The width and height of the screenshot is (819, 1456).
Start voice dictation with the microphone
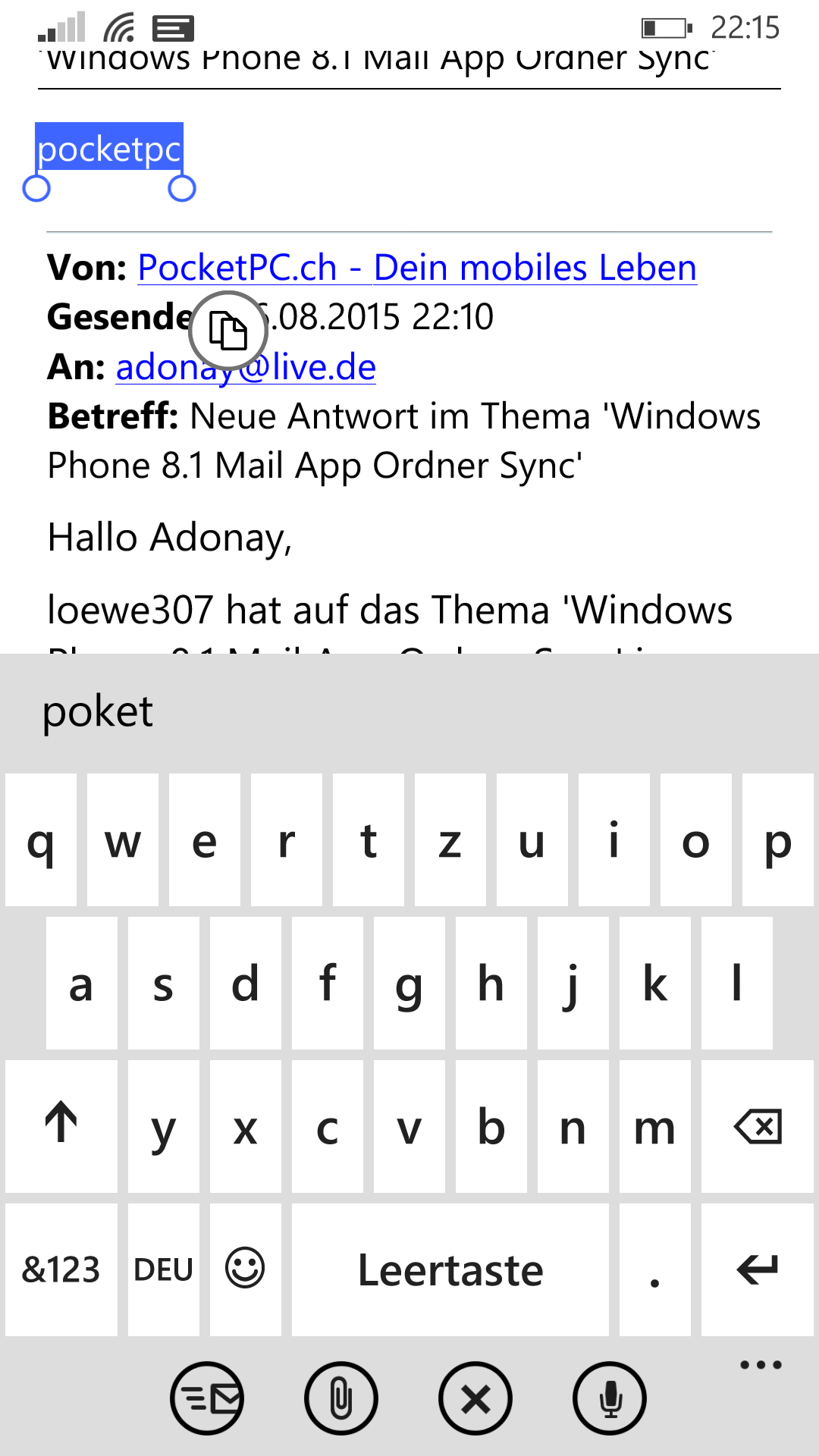click(610, 1398)
